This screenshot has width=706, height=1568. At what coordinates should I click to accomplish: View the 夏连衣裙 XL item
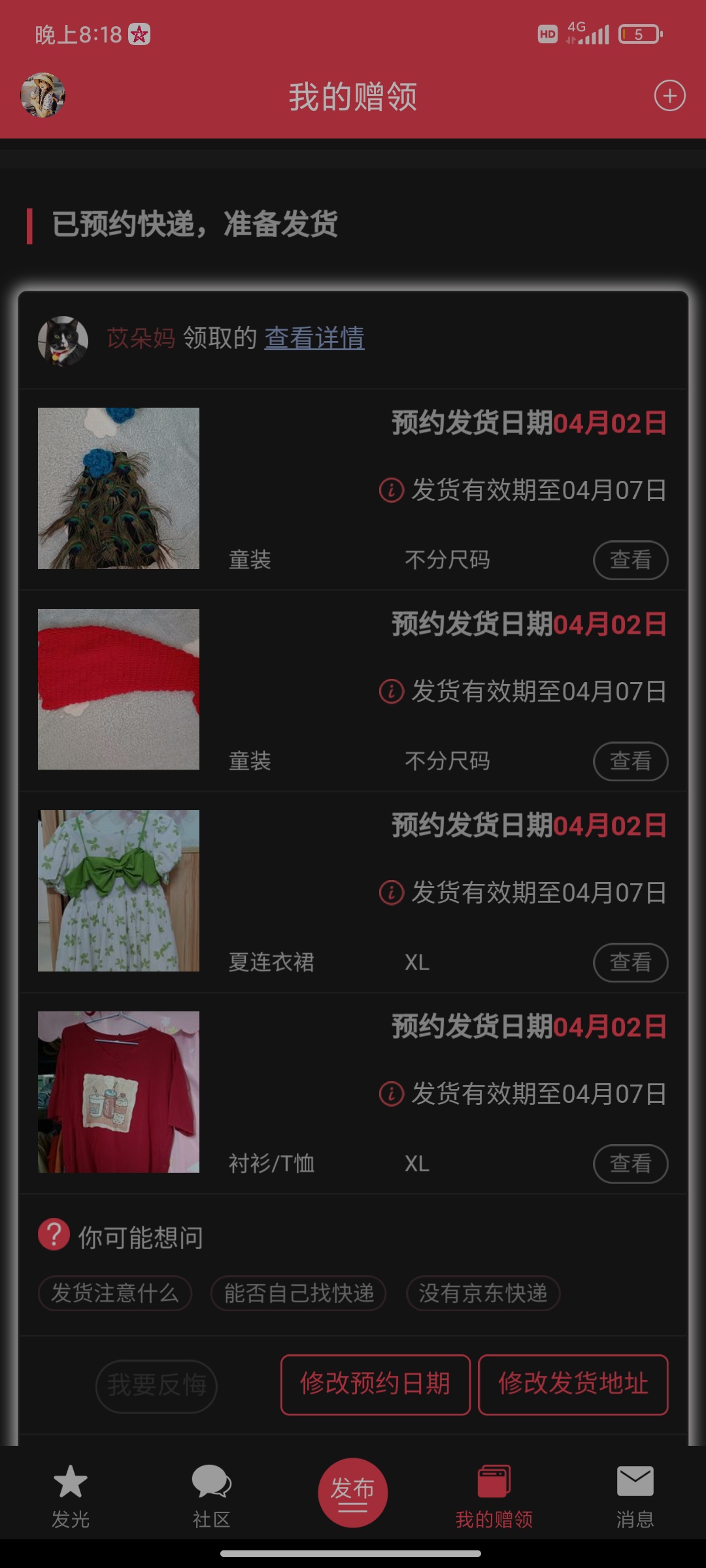[630, 962]
